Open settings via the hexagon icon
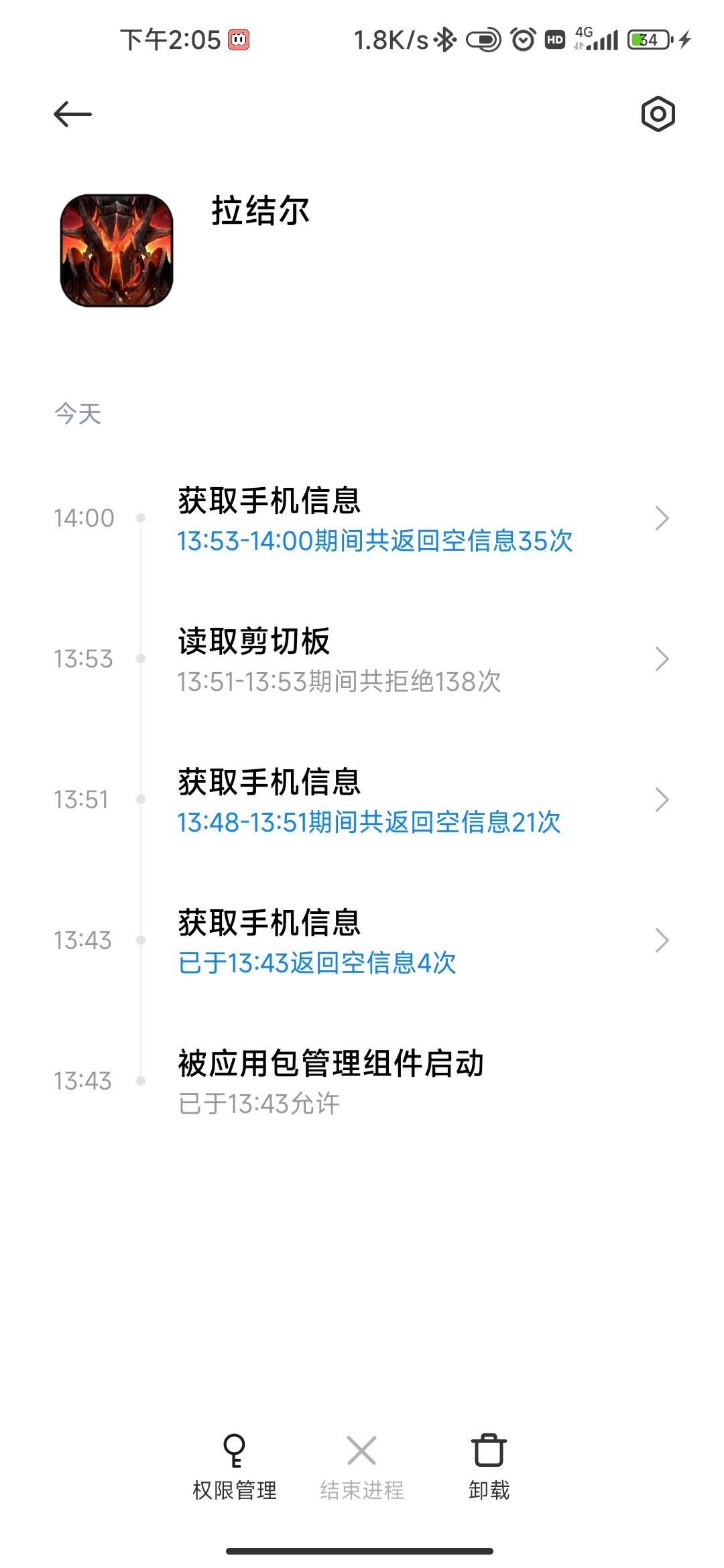This screenshot has height=1568, width=724. pyautogui.click(x=658, y=114)
